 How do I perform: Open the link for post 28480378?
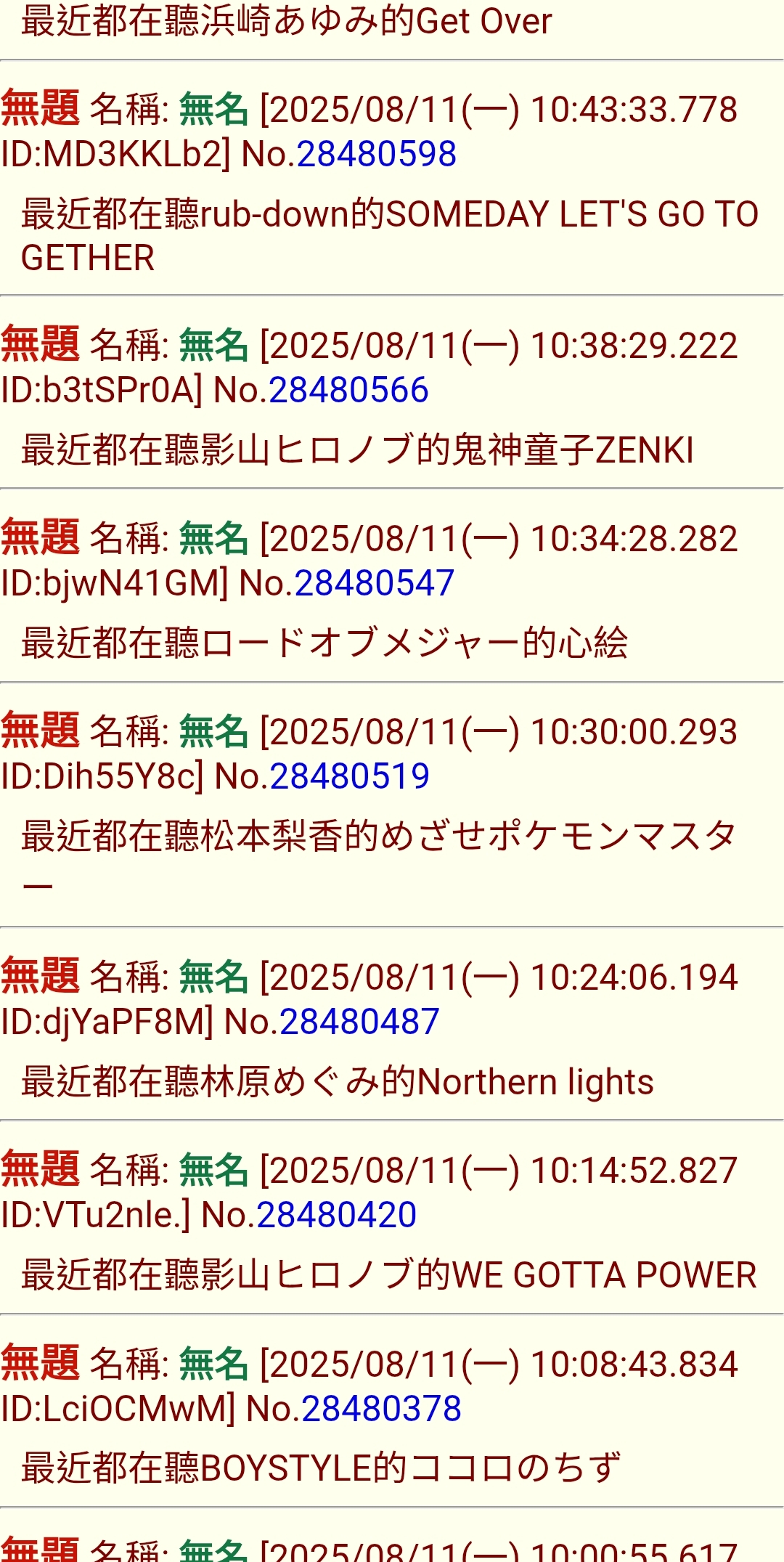tap(382, 1409)
